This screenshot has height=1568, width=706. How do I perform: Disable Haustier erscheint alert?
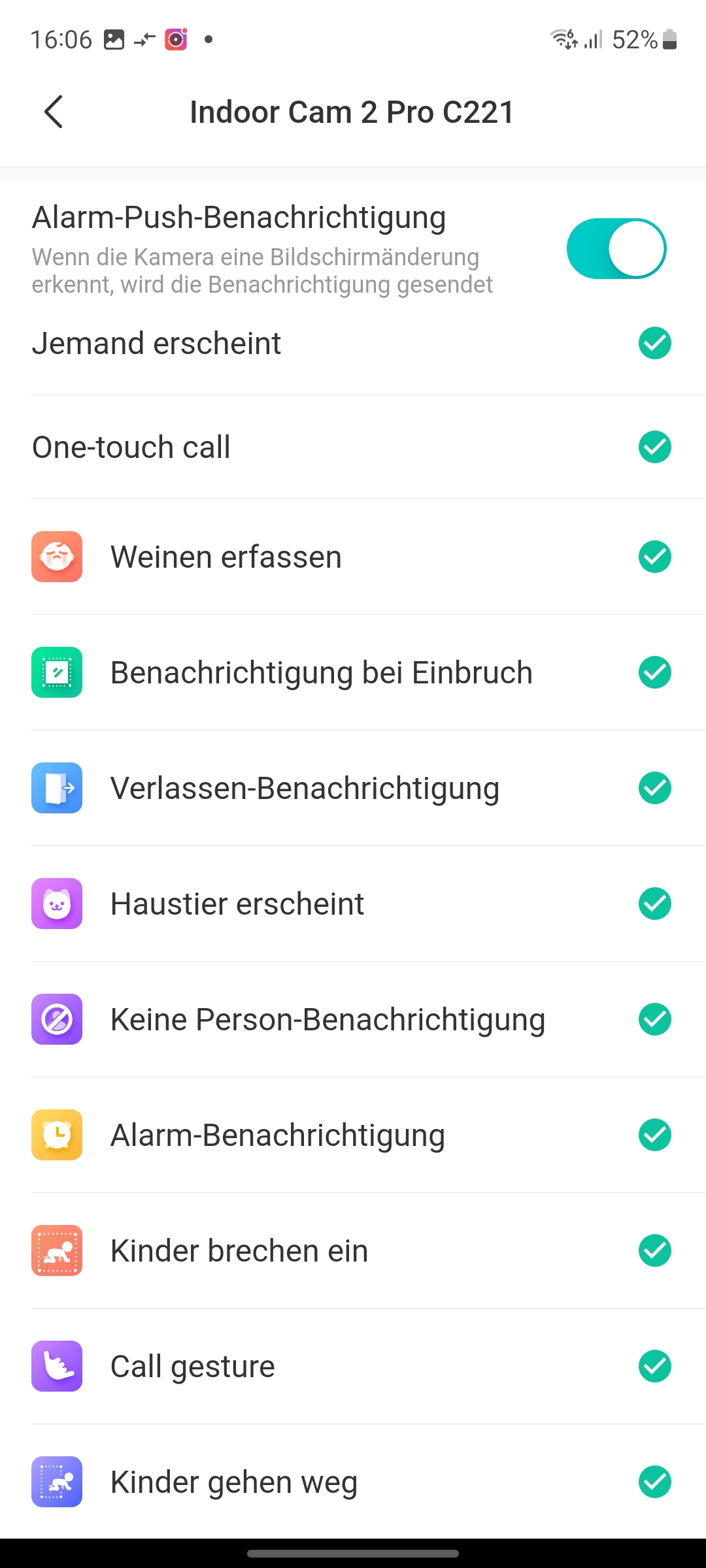pyautogui.click(x=654, y=904)
